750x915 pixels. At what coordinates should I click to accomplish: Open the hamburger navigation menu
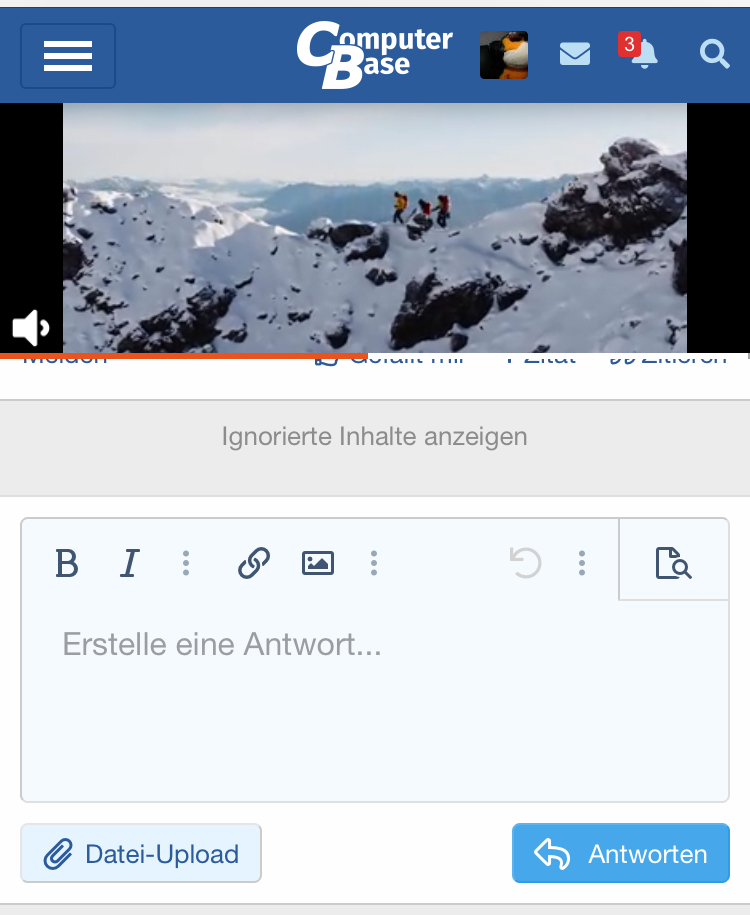click(68, 56)
